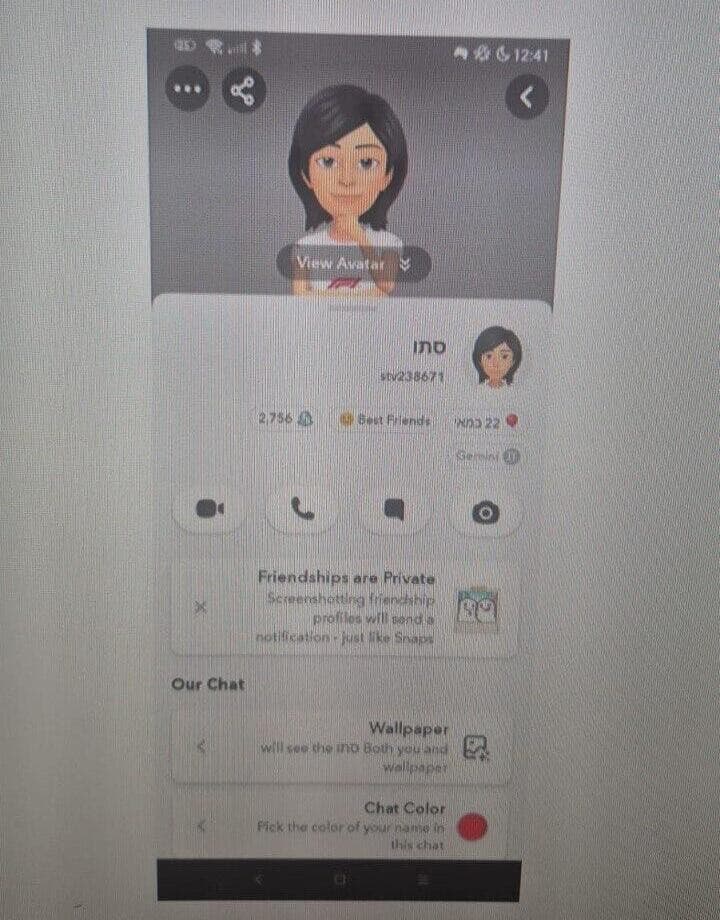Tap the Best Friends chip

[x=386, y=421]
